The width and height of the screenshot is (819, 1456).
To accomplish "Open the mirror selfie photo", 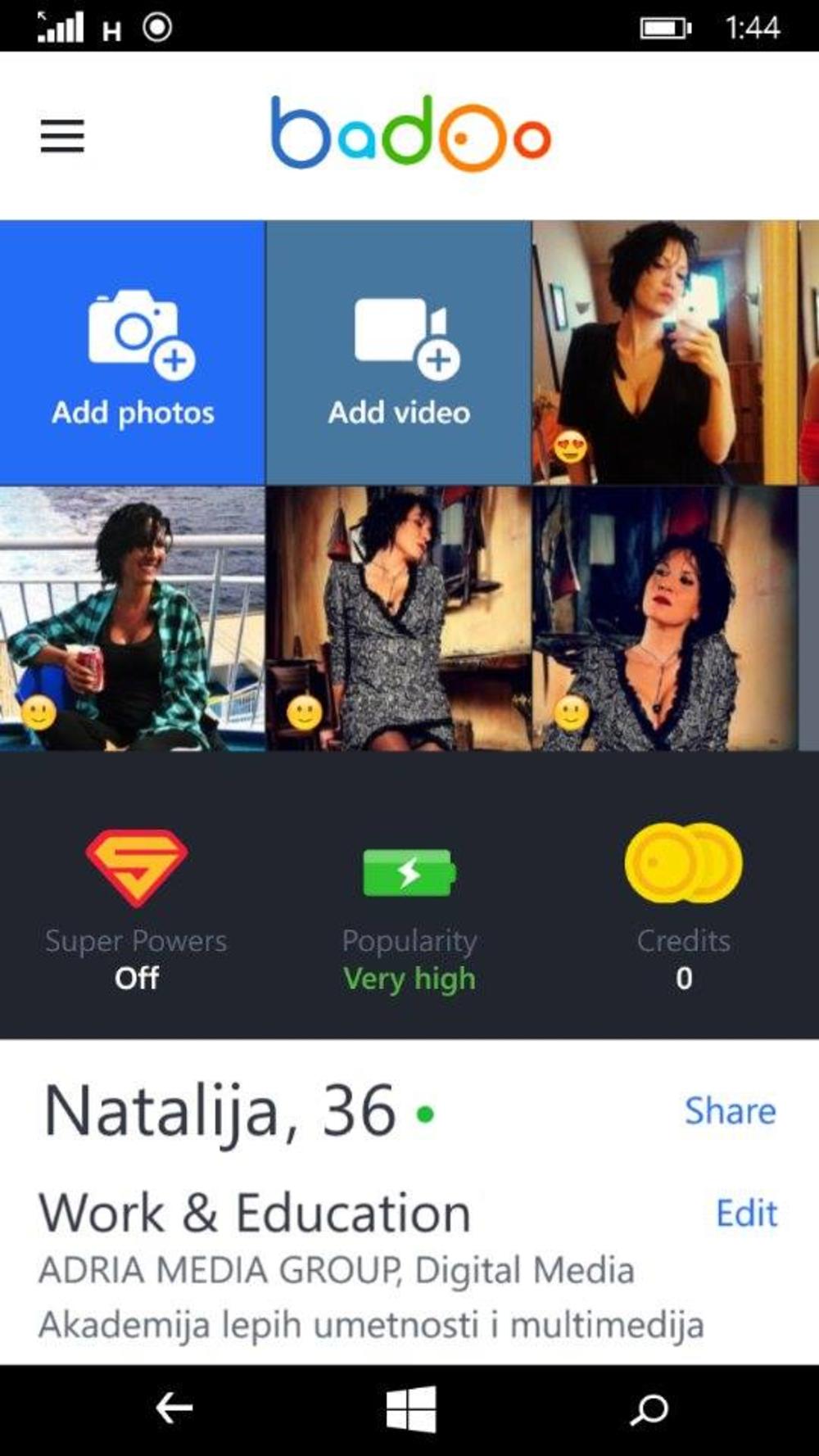I will pyautogui.click(x=663, y=353).
